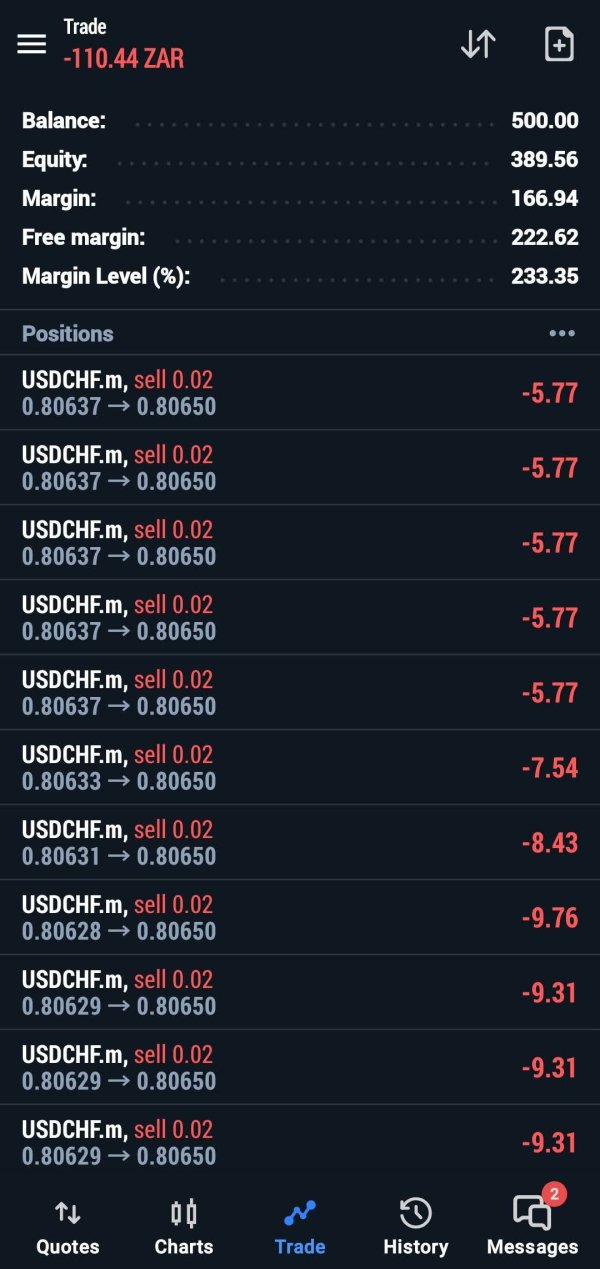
Task: Go to the Charts tab
Action: point(184,1227)
